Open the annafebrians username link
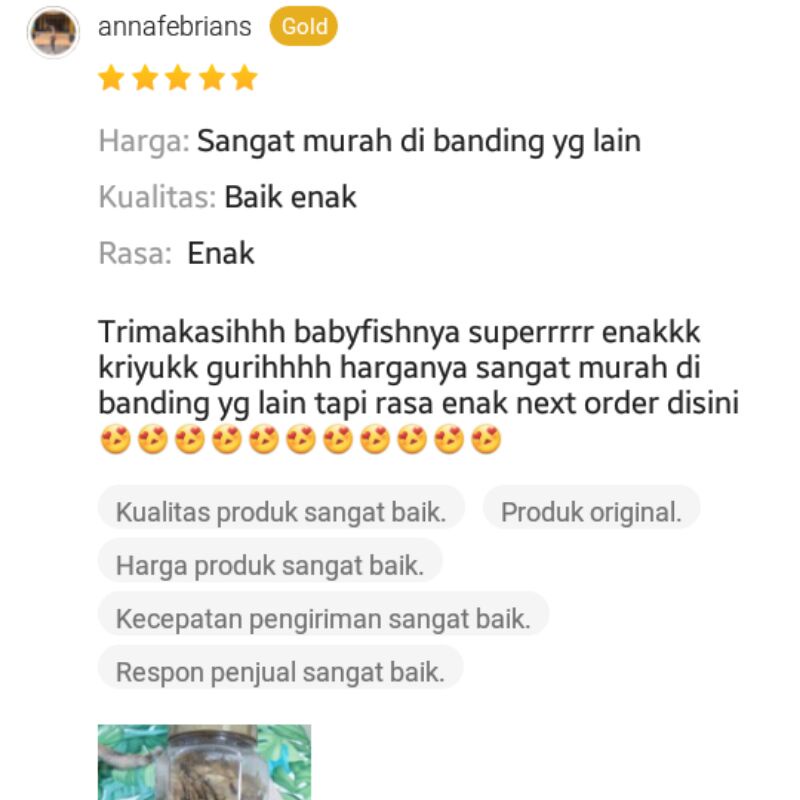Screen dimensions: 800x800 click(x=174, y=27)
